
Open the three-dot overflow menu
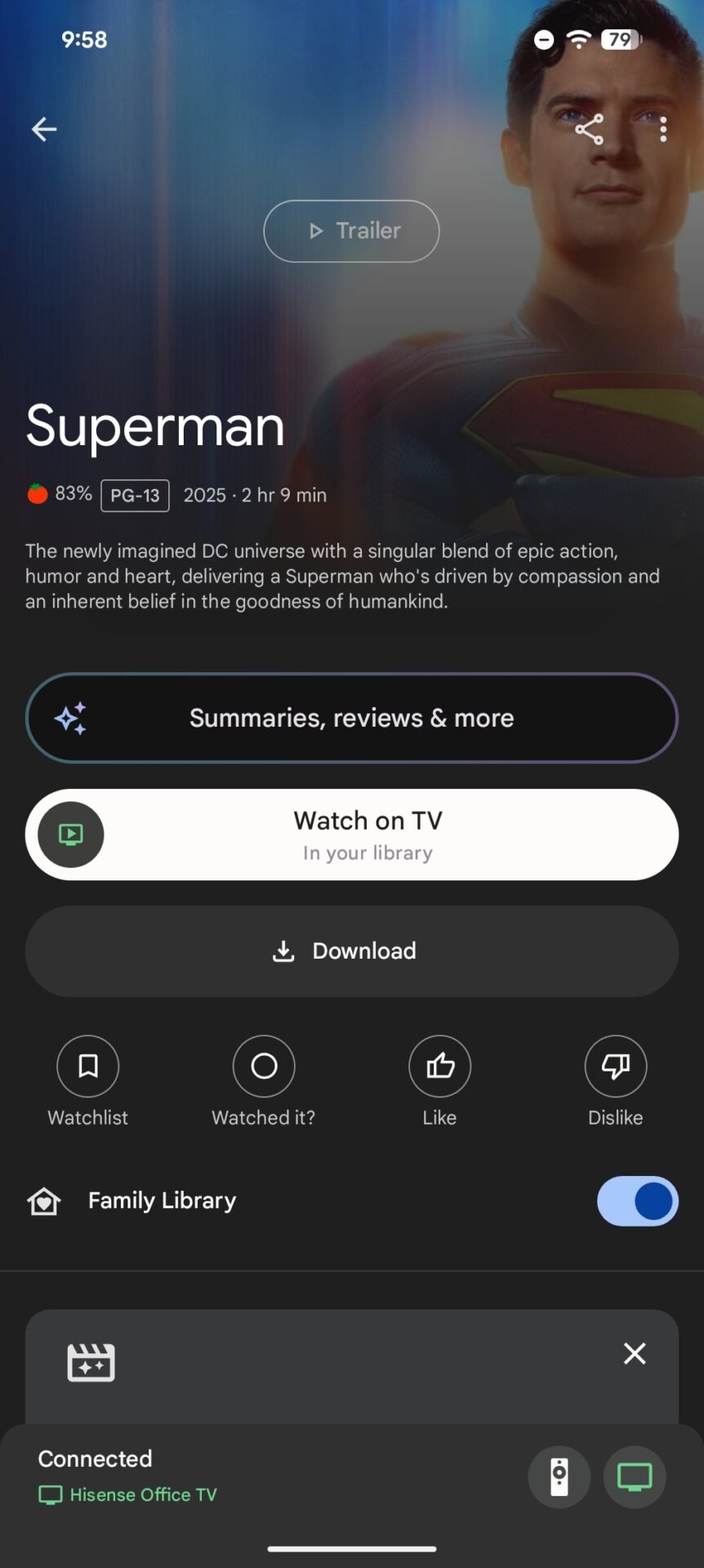663,129
